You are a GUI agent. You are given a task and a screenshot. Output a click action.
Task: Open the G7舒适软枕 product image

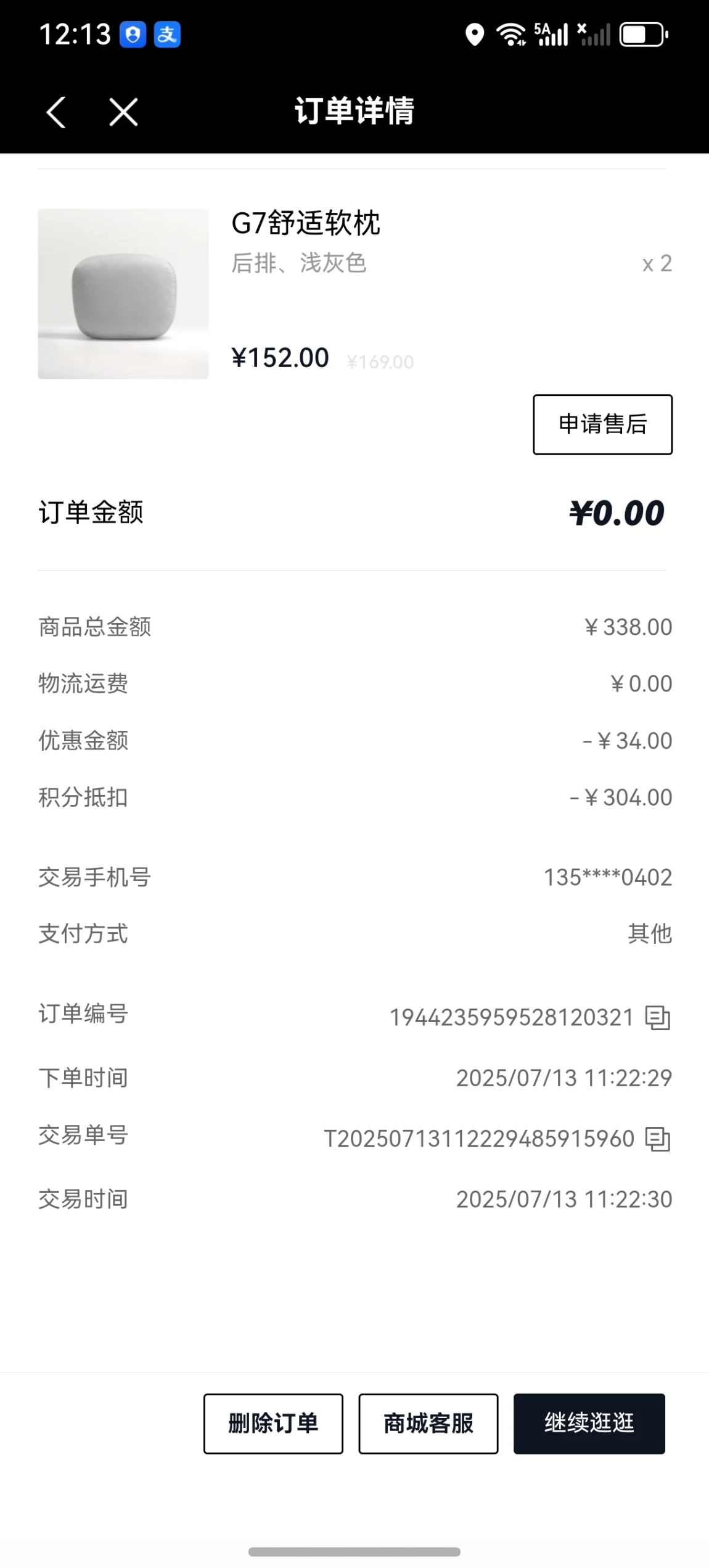tap(123, 294)
